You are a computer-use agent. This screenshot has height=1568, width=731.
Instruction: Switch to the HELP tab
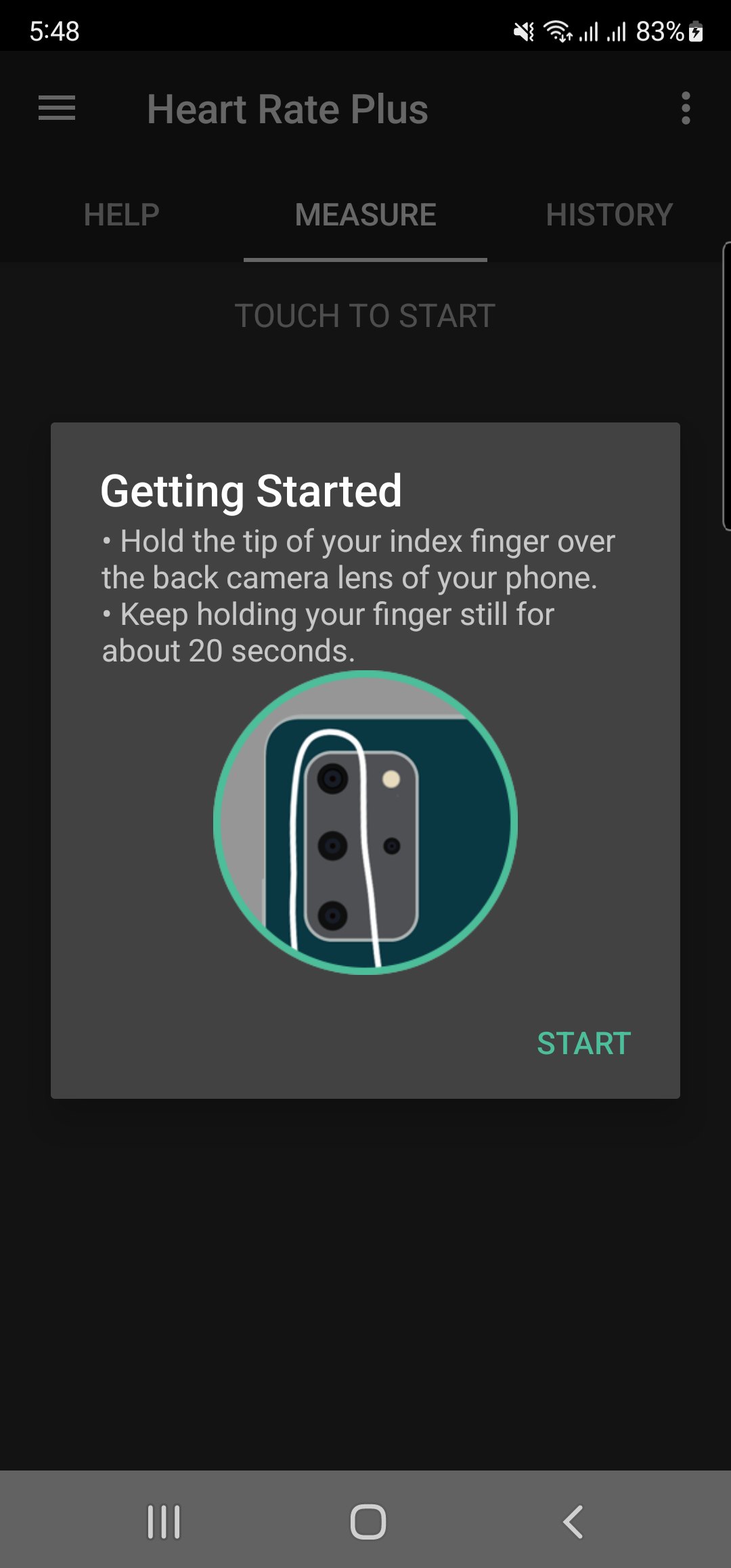(x=122, y=215)
